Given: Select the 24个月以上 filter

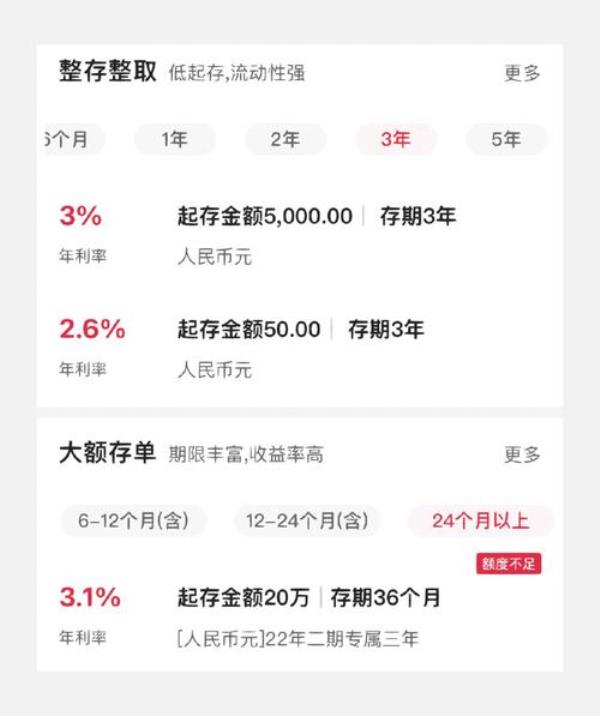Looking at the screenshot, I should click(480, 520).
